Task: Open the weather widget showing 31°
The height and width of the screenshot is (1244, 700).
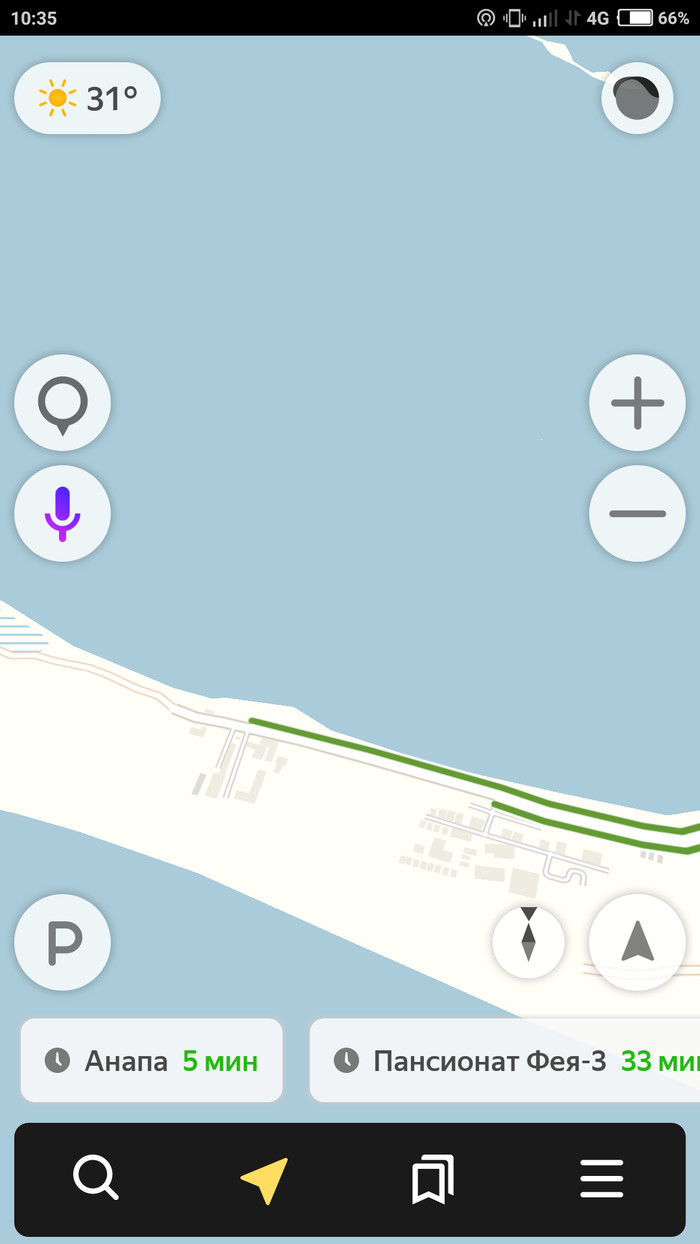Action: (87, 98)
